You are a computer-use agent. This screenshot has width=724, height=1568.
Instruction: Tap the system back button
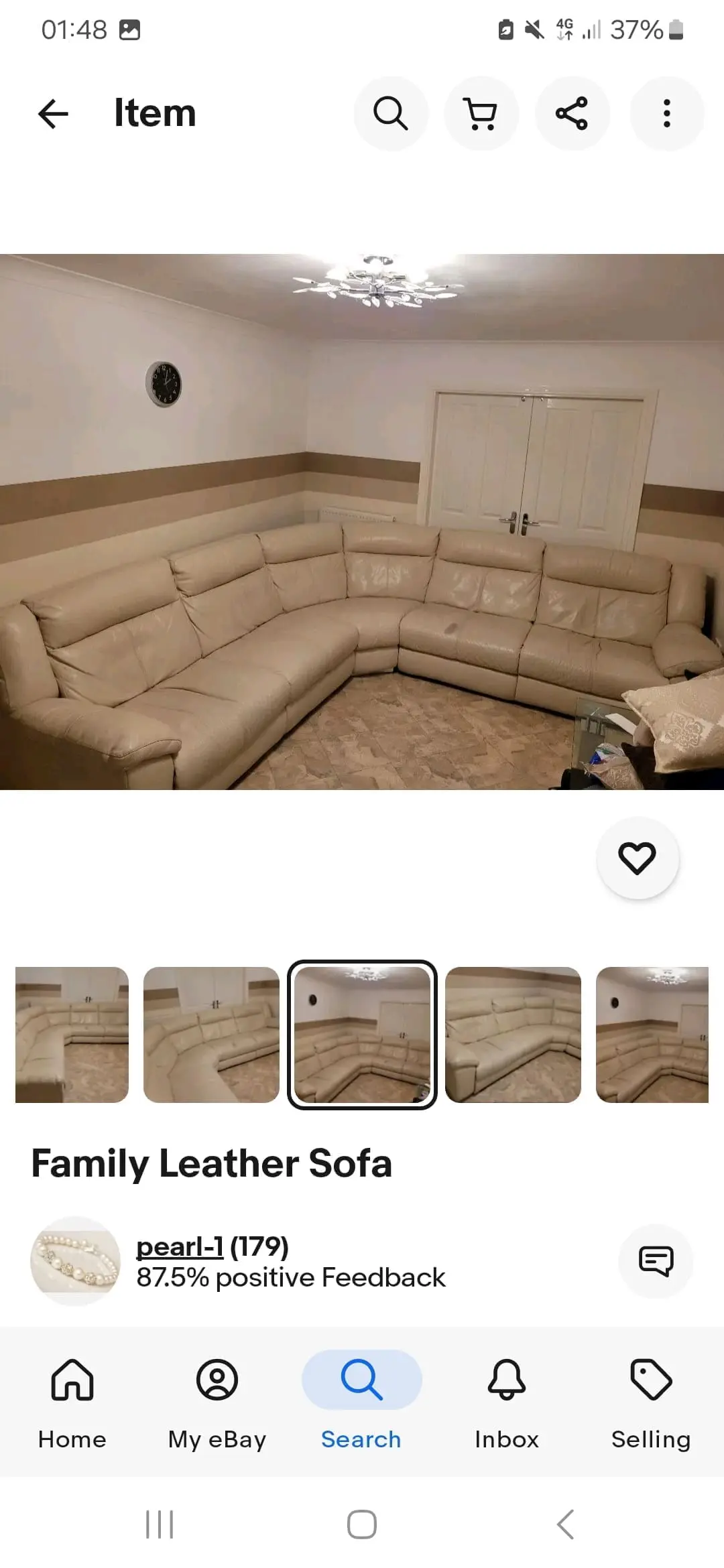coord(565,1524)
